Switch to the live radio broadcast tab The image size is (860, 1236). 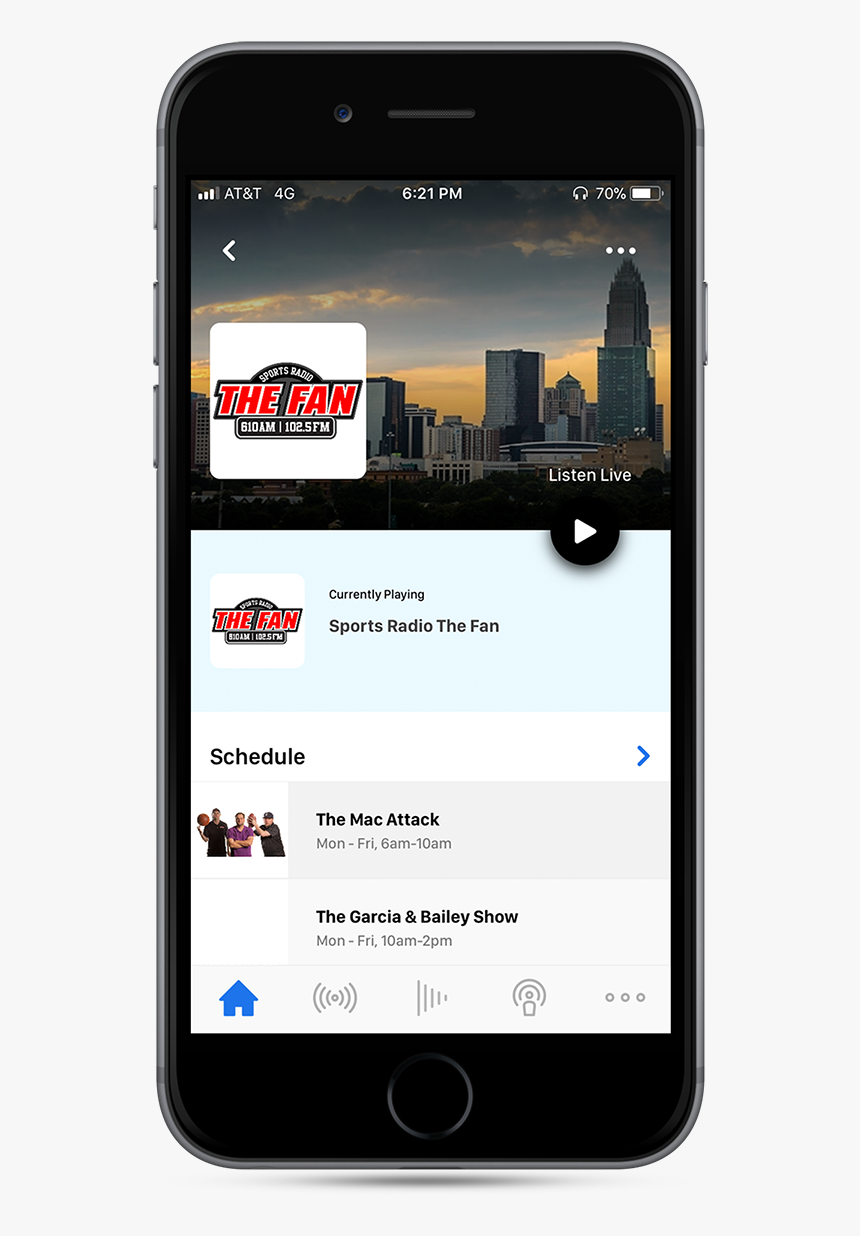(335, 998)
